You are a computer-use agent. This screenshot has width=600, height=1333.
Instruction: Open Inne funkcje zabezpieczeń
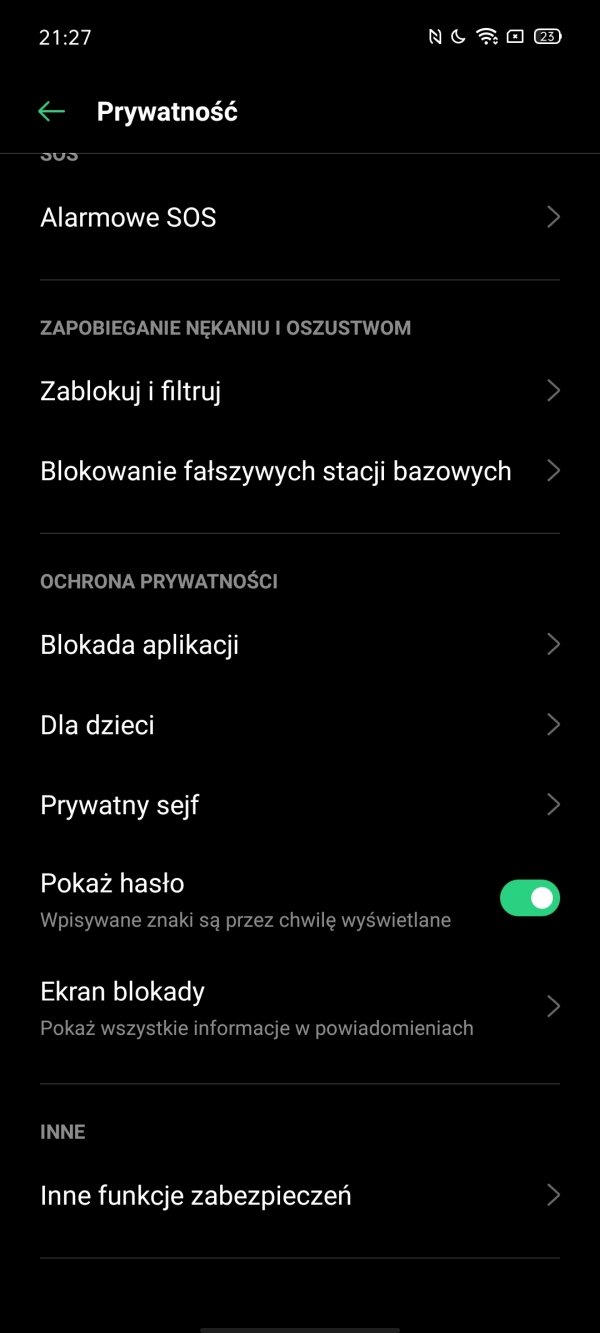coord(300,1195)
